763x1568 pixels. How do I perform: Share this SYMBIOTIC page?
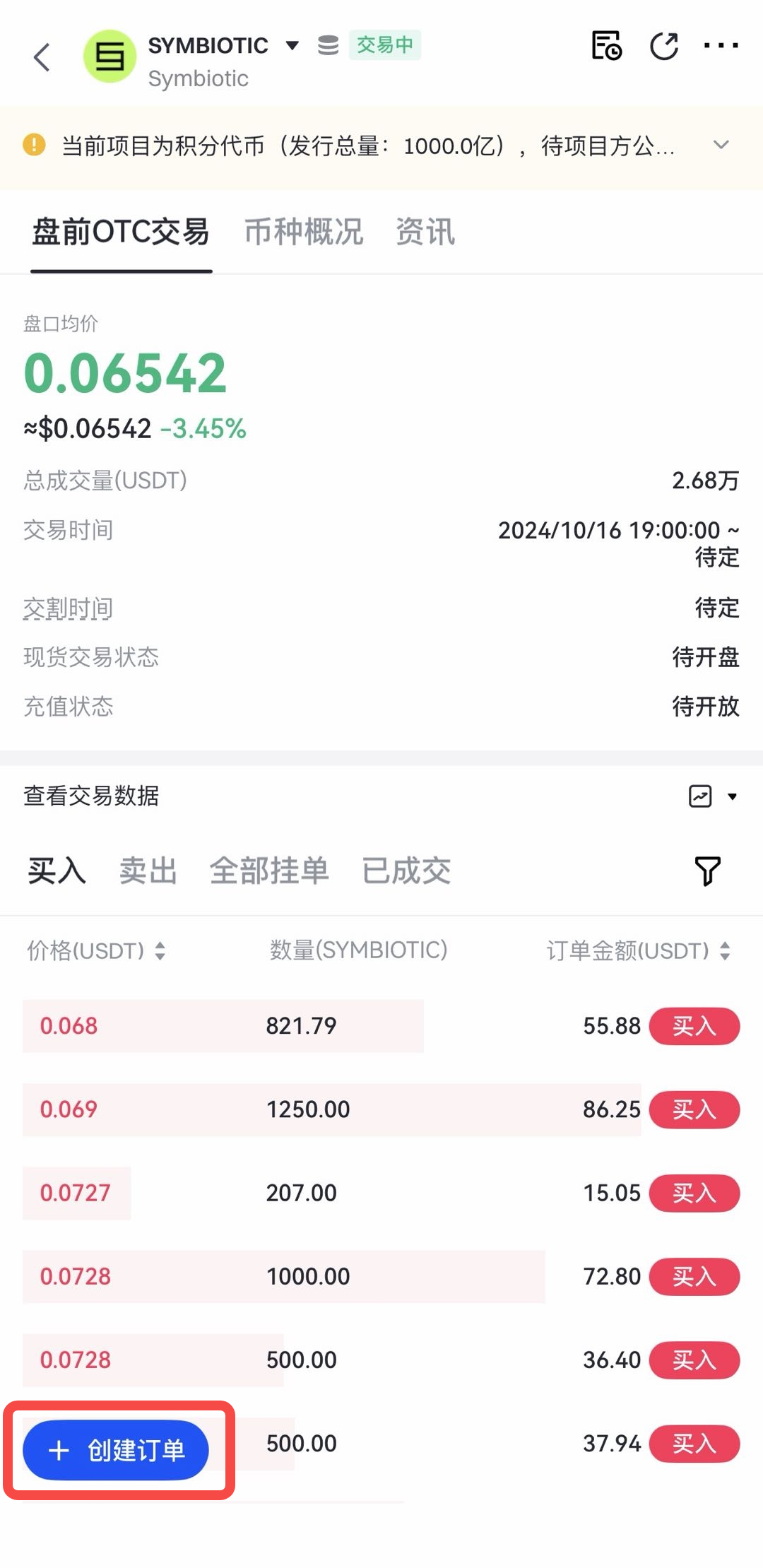pos(664,47)
